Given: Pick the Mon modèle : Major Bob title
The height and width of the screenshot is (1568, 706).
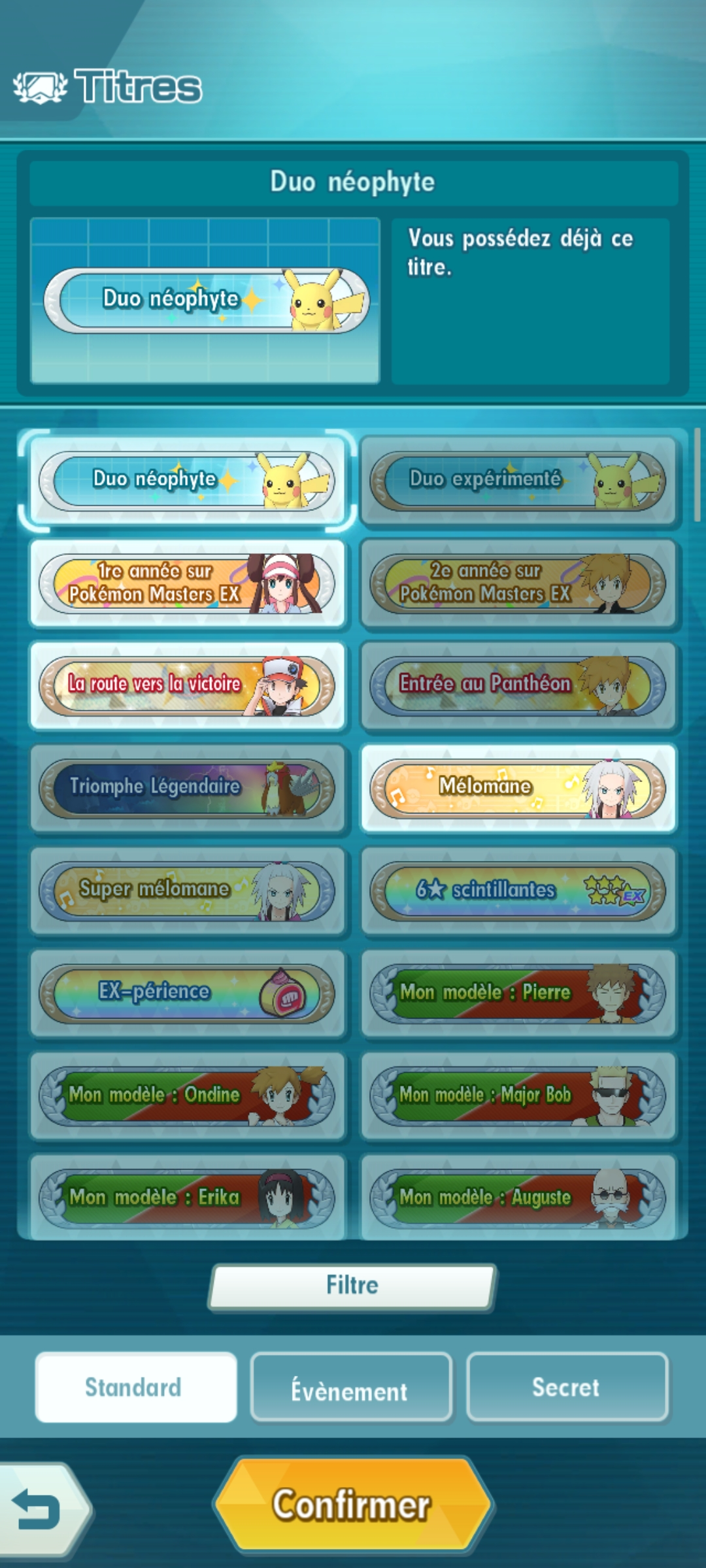Looking at the screenshot, I should (x=518, y=1096).
